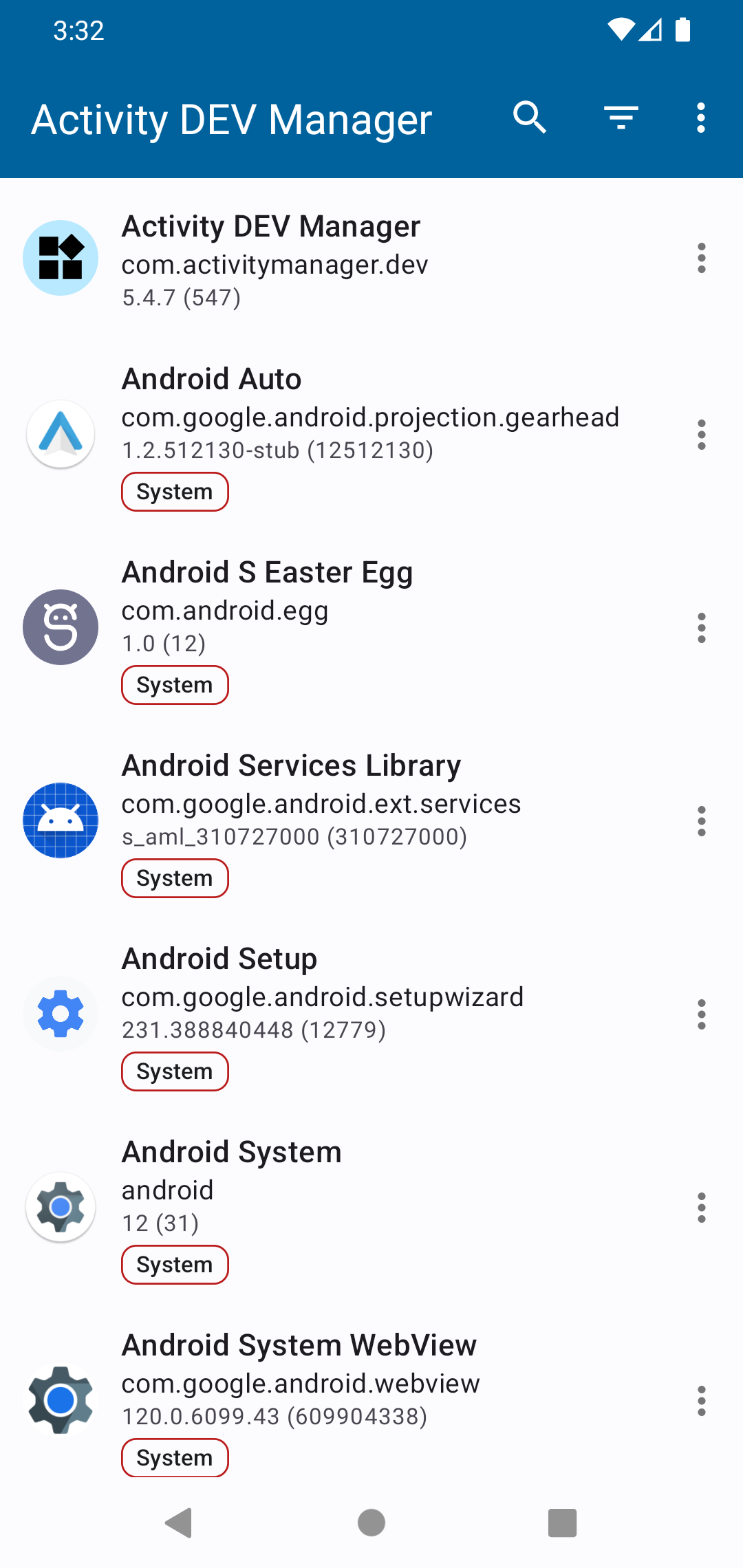743x1568 pixels.
Task: Select the Activity DEV Manager app icon
Action: tap(61, 259)
